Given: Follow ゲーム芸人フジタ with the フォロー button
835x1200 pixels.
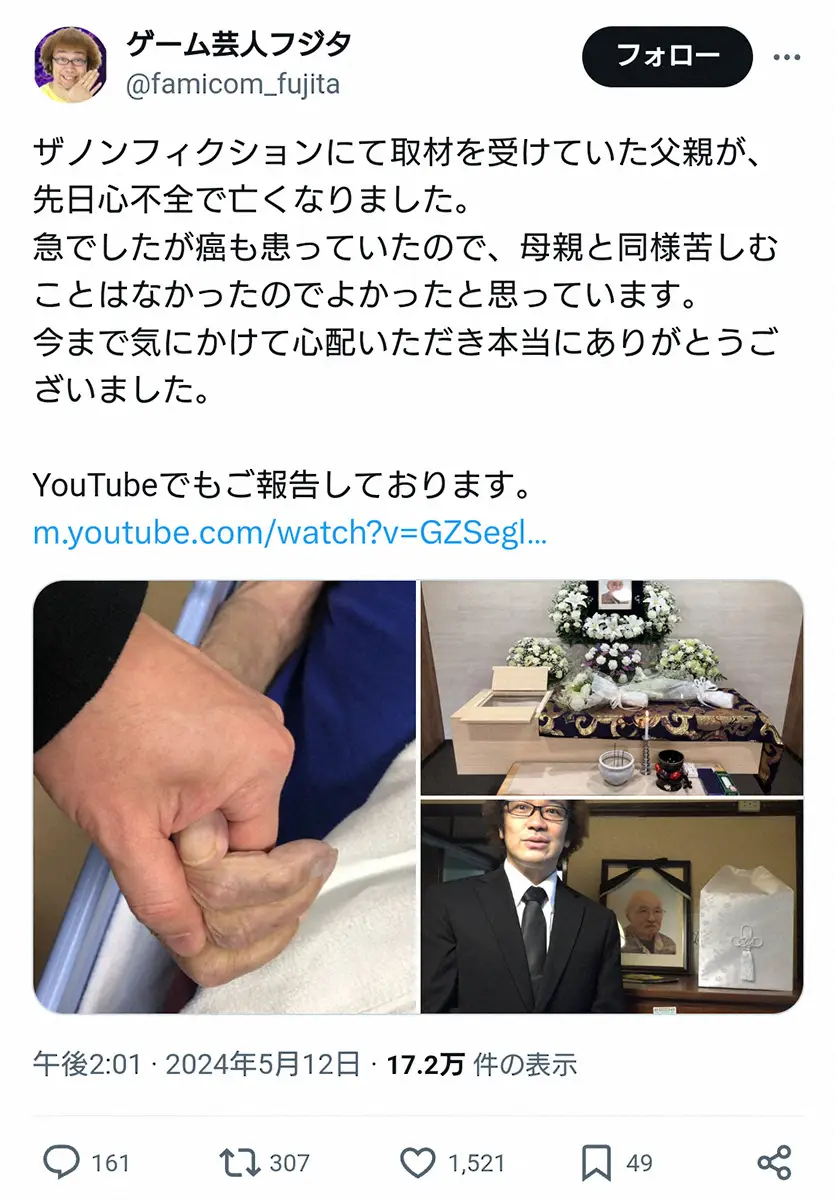Looking at the screenshot, I should coord(667,56).
